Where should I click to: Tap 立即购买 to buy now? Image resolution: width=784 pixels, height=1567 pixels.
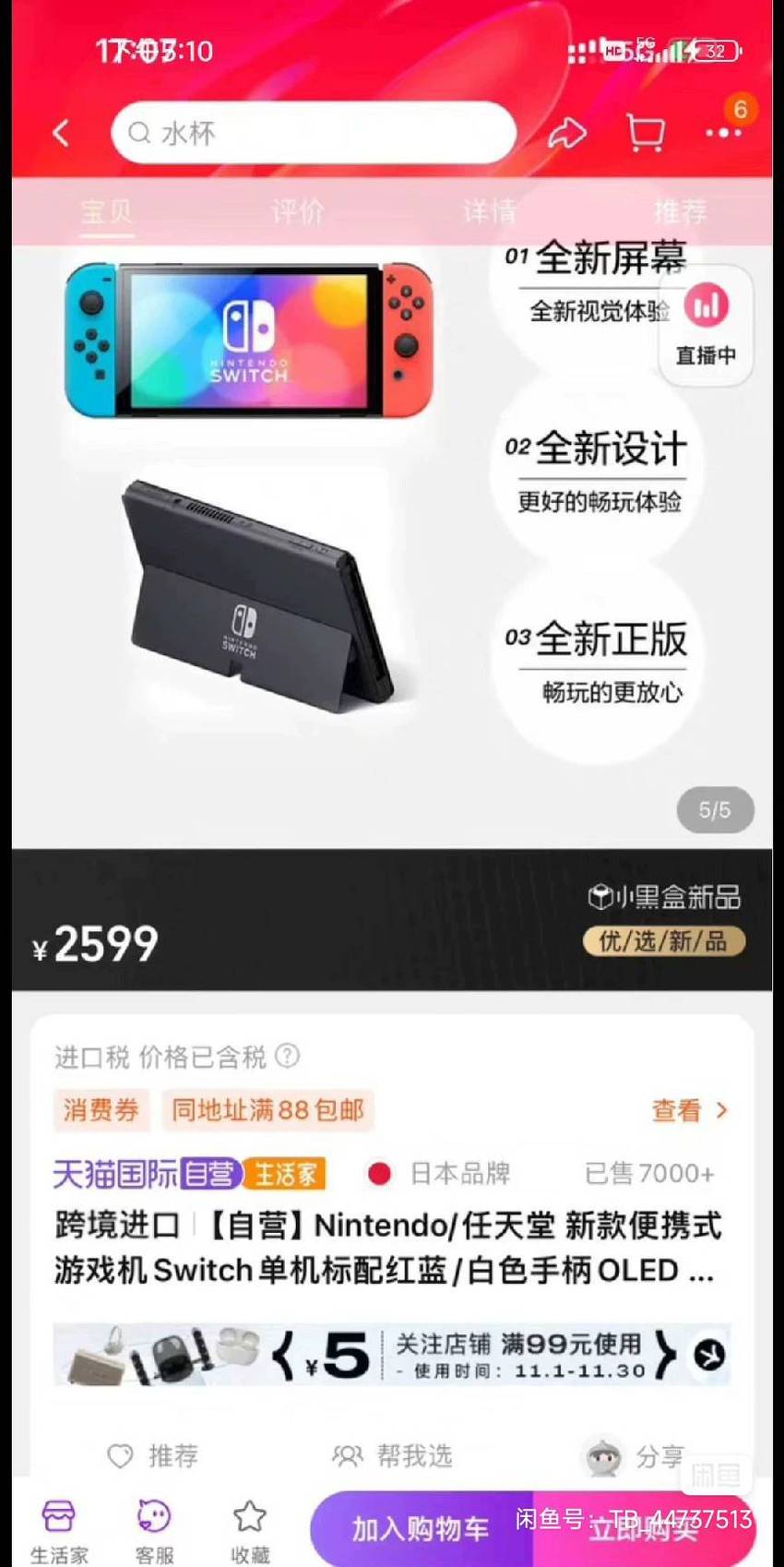coord(645,1528)
